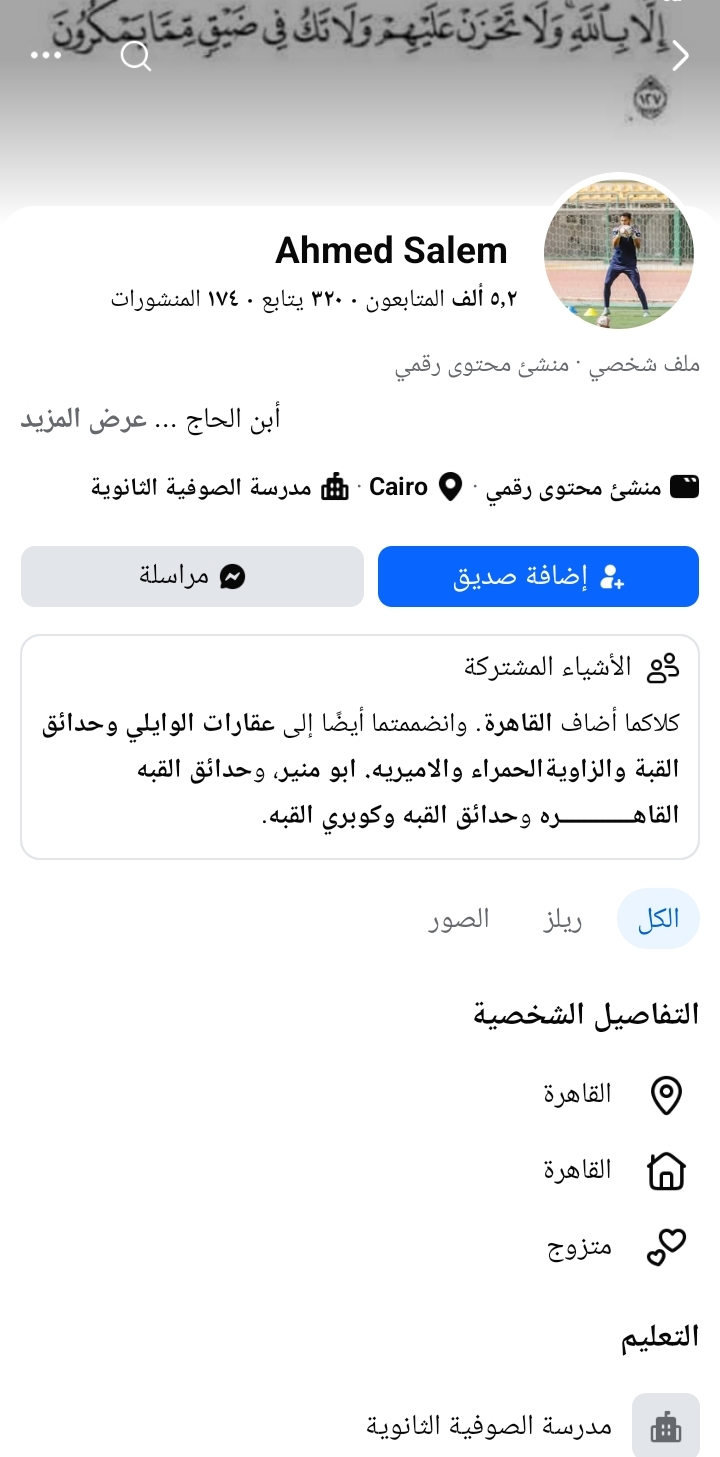The width and height of the screenshot is (720, 1457).
Task: Open مدرسة الصوفية الثانوية under التعليم
Action: tap(489, 1426)
